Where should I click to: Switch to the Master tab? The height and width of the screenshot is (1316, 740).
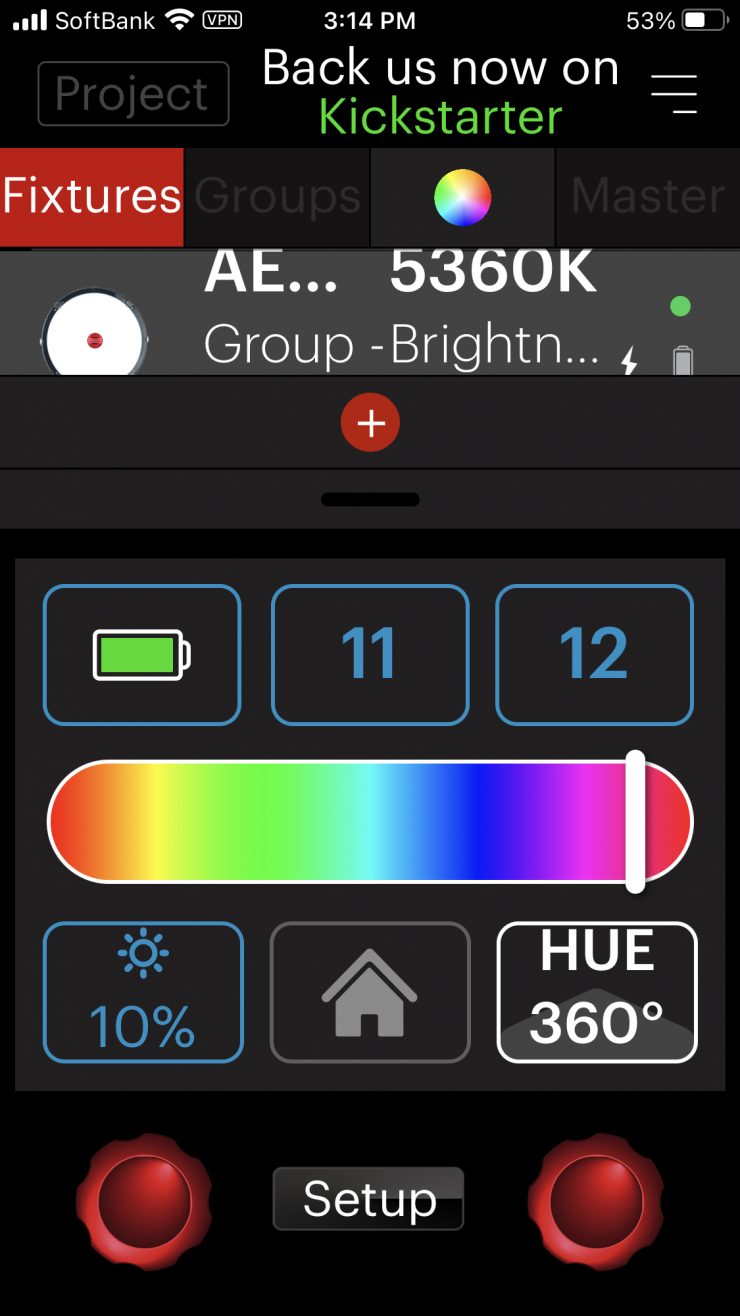[x=647, y=197]
